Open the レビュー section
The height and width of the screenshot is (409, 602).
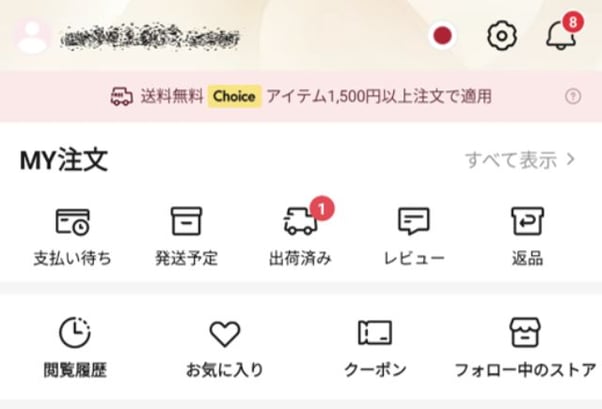(413, 235)
